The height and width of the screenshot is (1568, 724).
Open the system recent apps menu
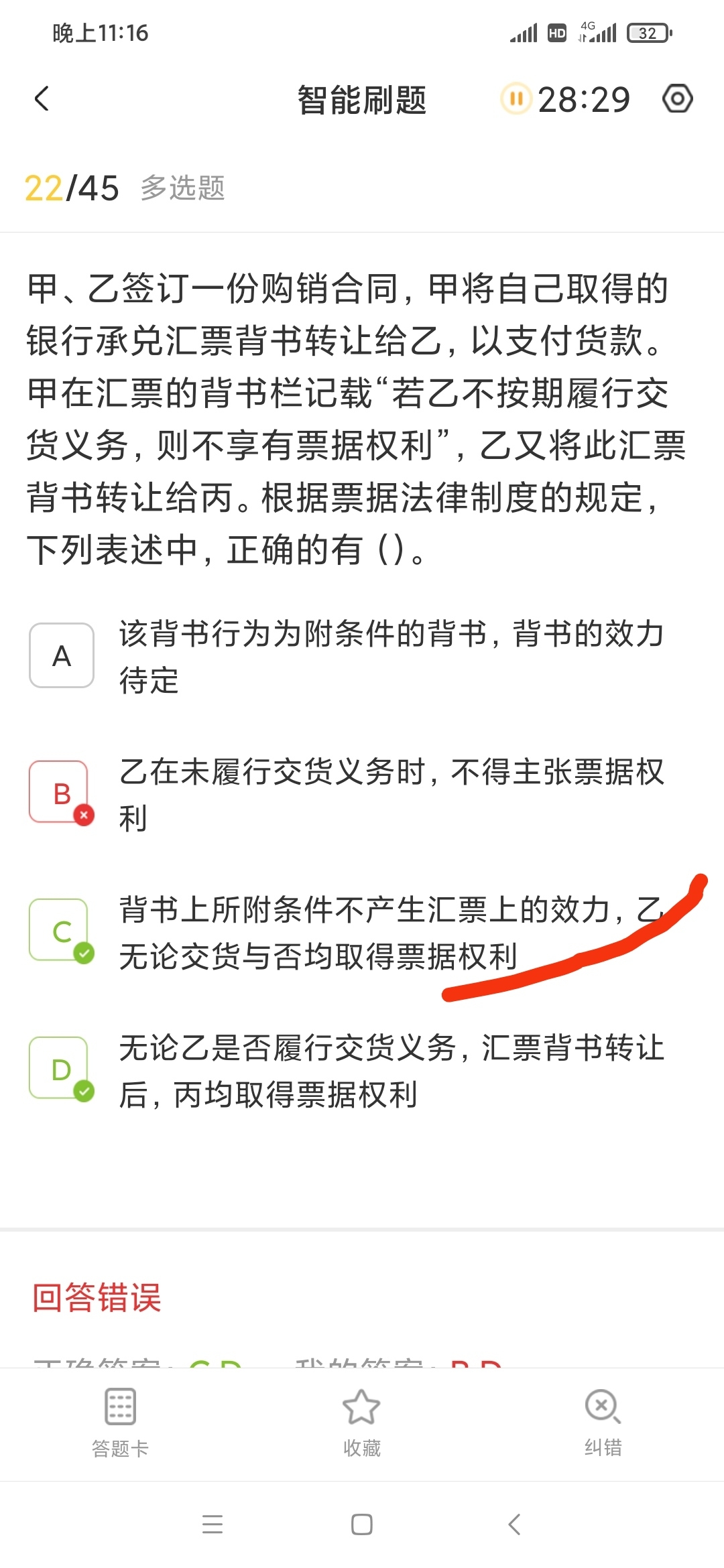[x=213, y=1524]
